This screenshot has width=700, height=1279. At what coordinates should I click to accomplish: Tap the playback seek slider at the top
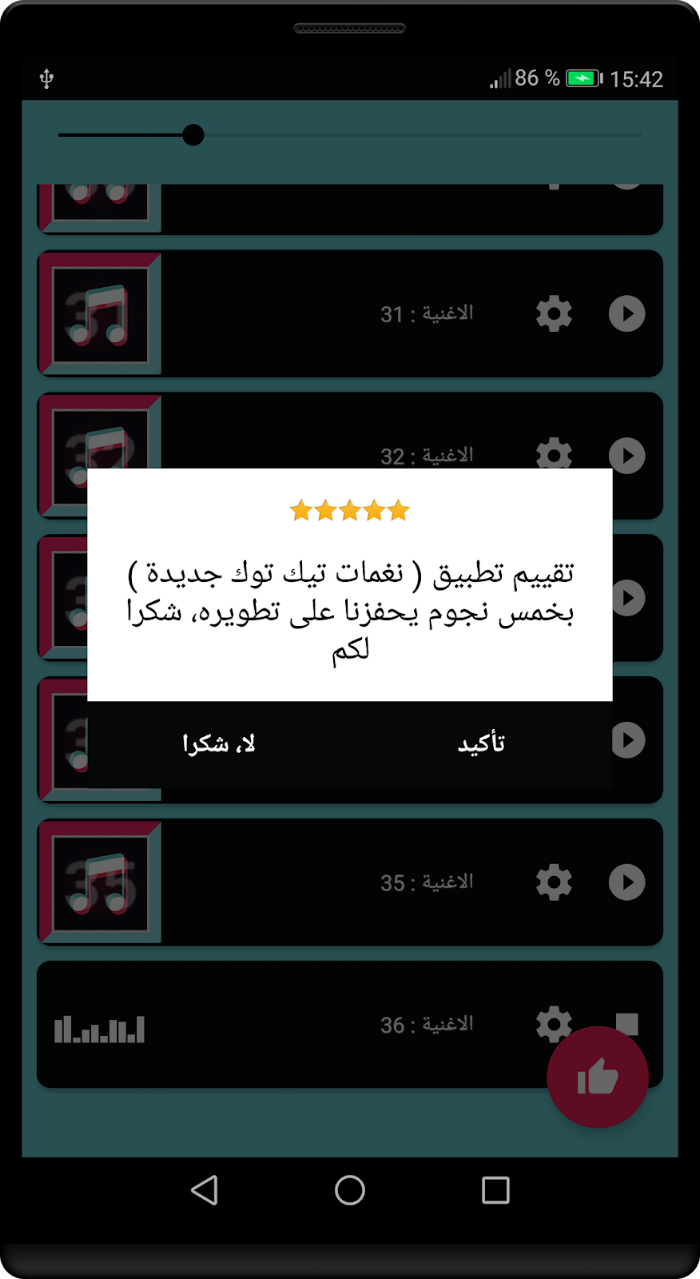tap(350, 135)
